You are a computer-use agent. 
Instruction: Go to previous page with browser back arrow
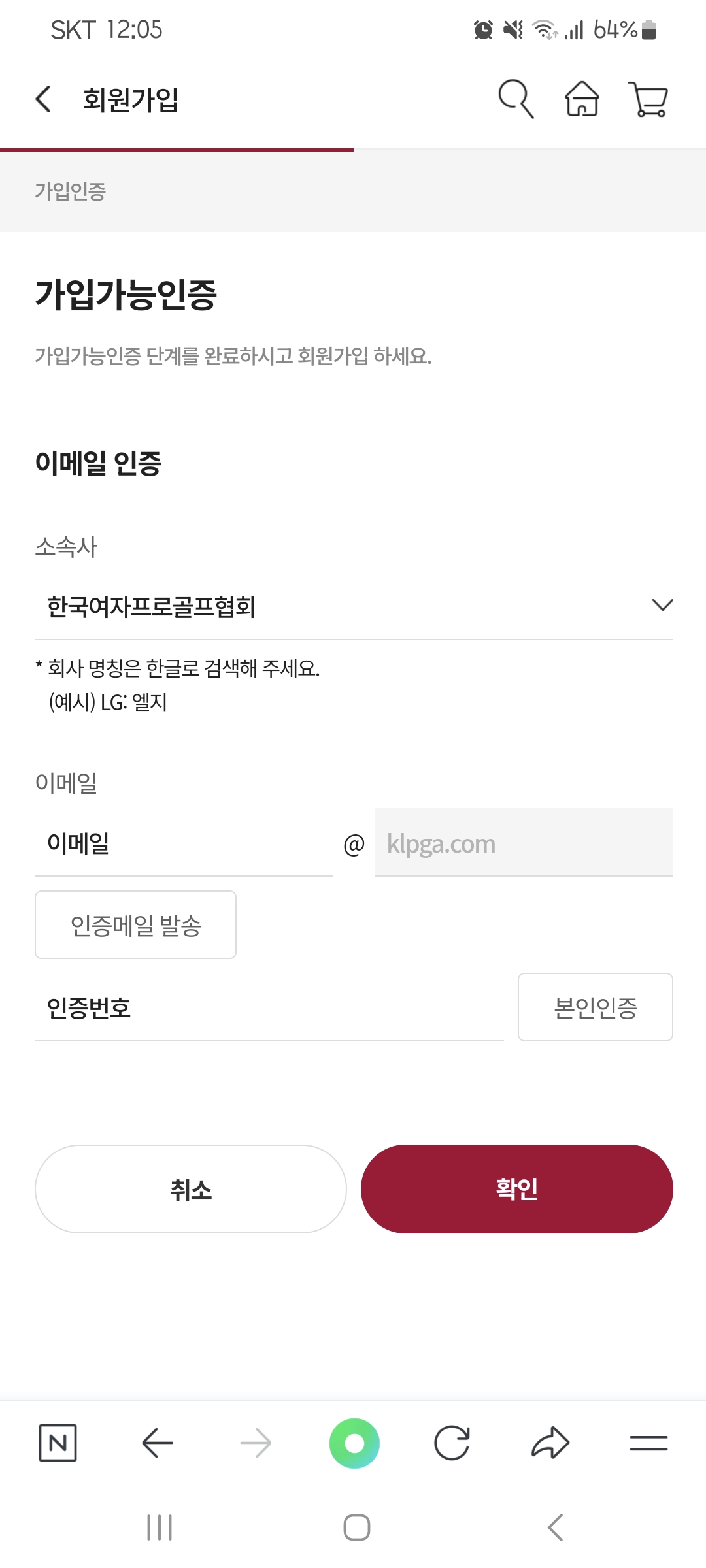click(157, 1443)
